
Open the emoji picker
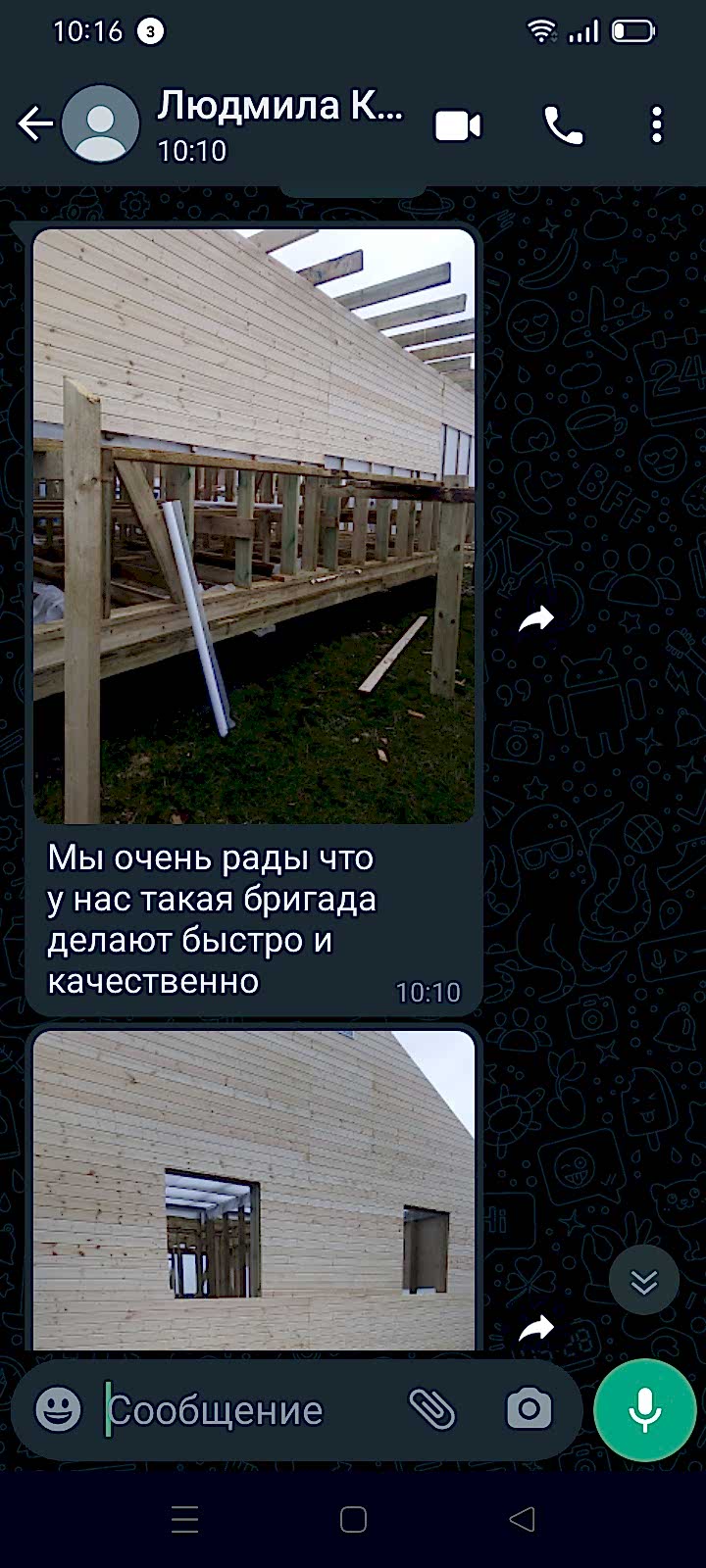coord(59,1410)
